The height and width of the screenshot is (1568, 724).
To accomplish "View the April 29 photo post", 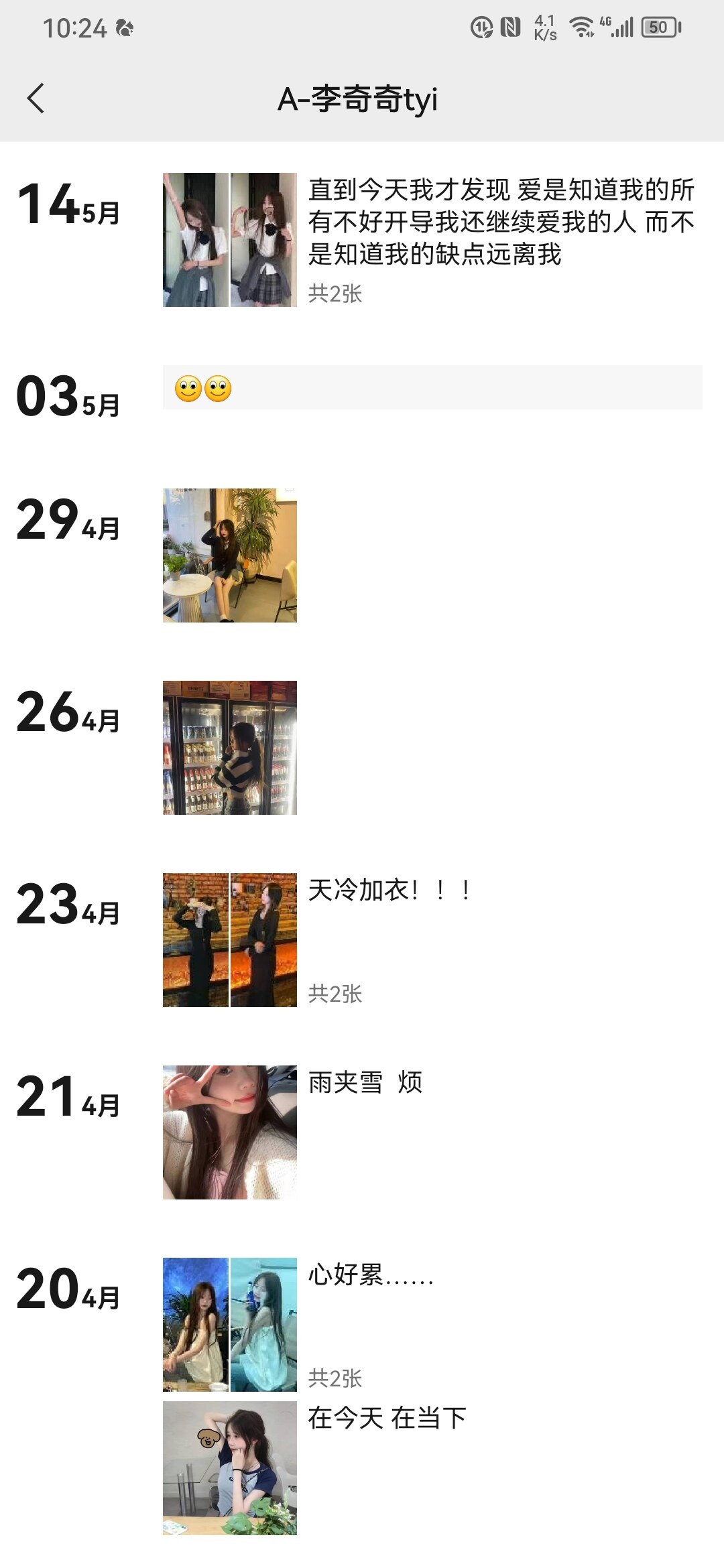I will [229, 556].
